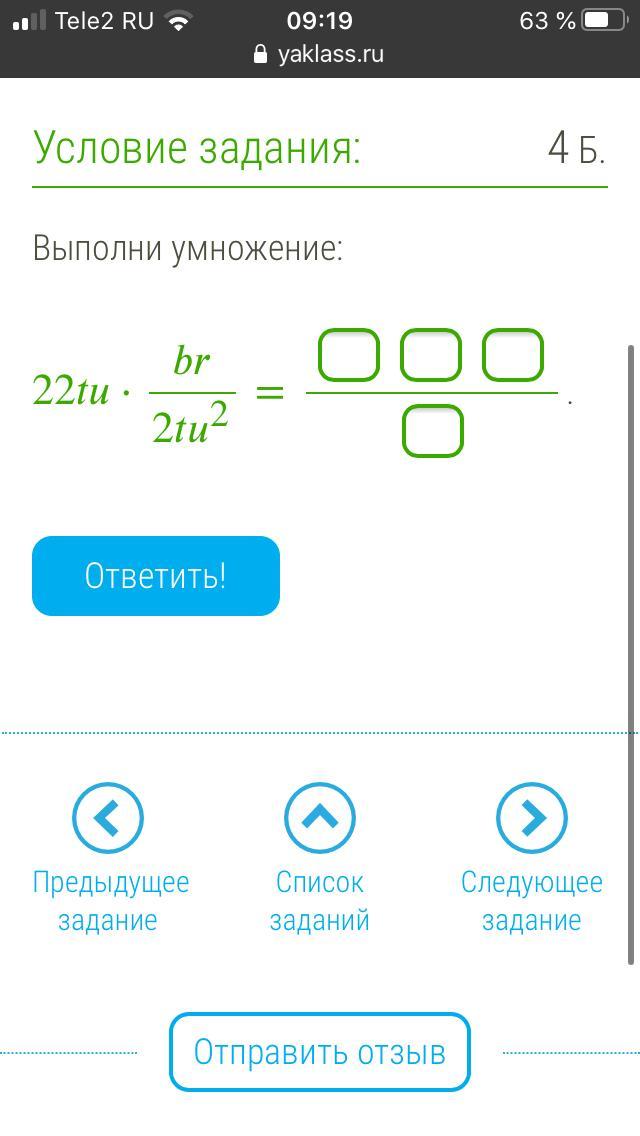Go to Следующее задание
640x1136 pixels.
532,818
